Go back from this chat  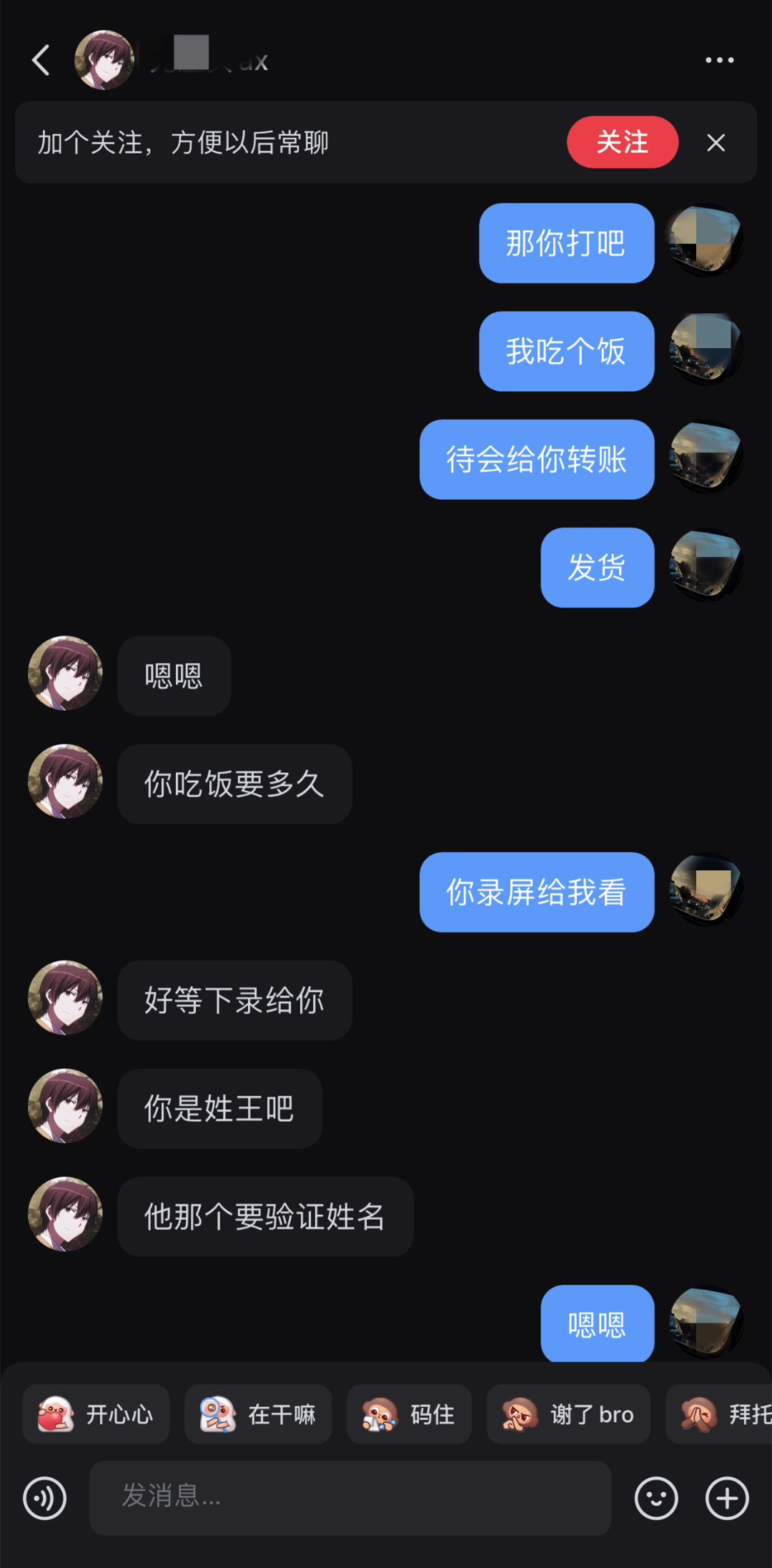coord(41,60)
